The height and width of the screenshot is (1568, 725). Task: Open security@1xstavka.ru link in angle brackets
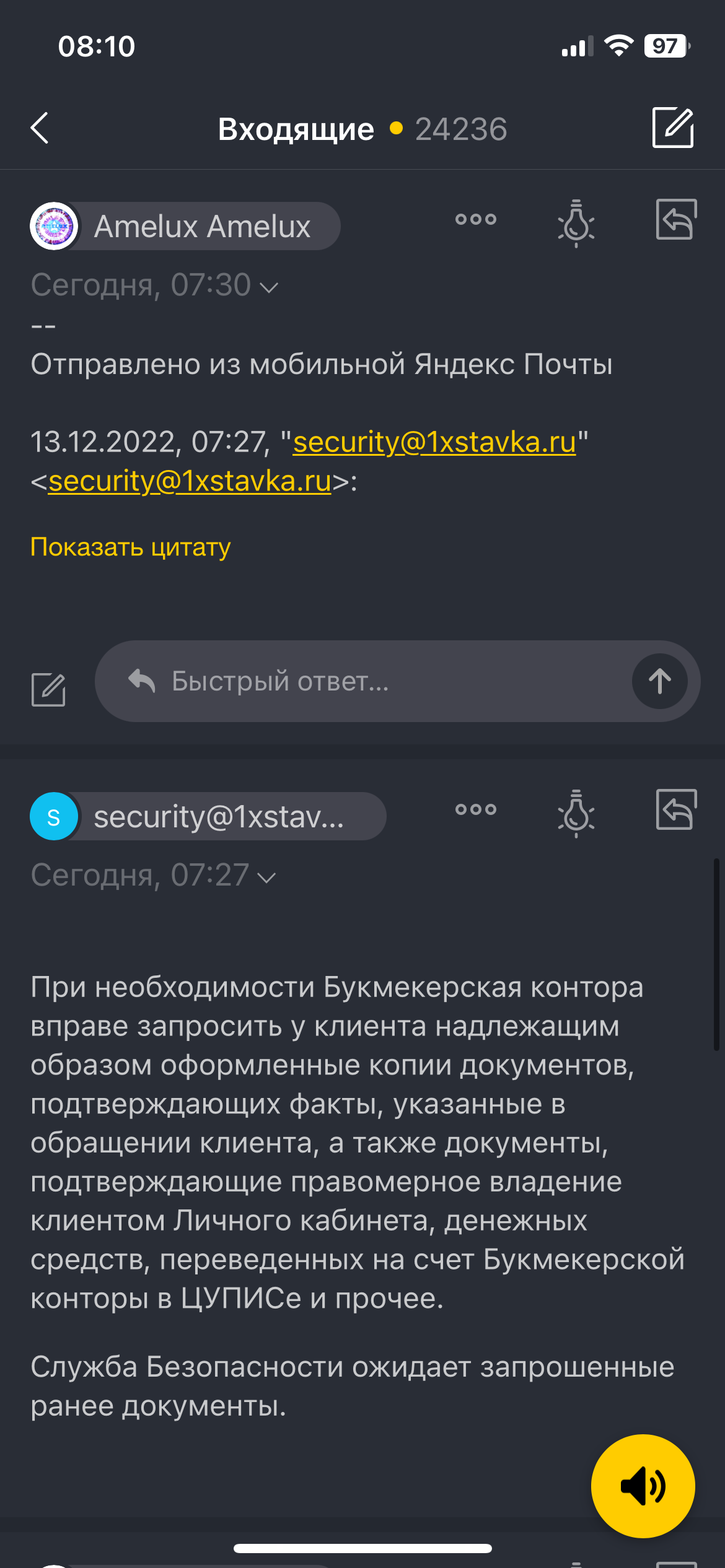[190, 481]
